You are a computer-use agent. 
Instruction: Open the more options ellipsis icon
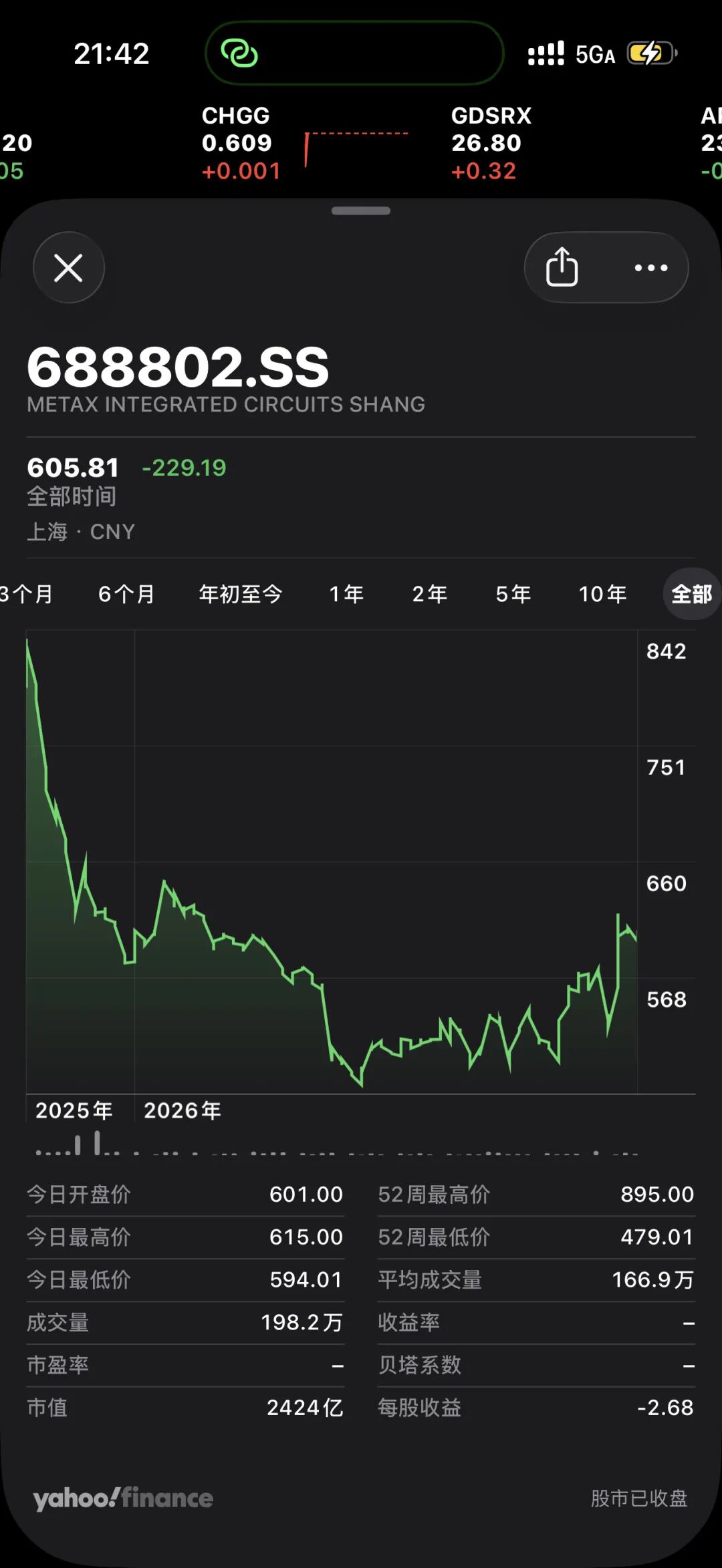650,268
